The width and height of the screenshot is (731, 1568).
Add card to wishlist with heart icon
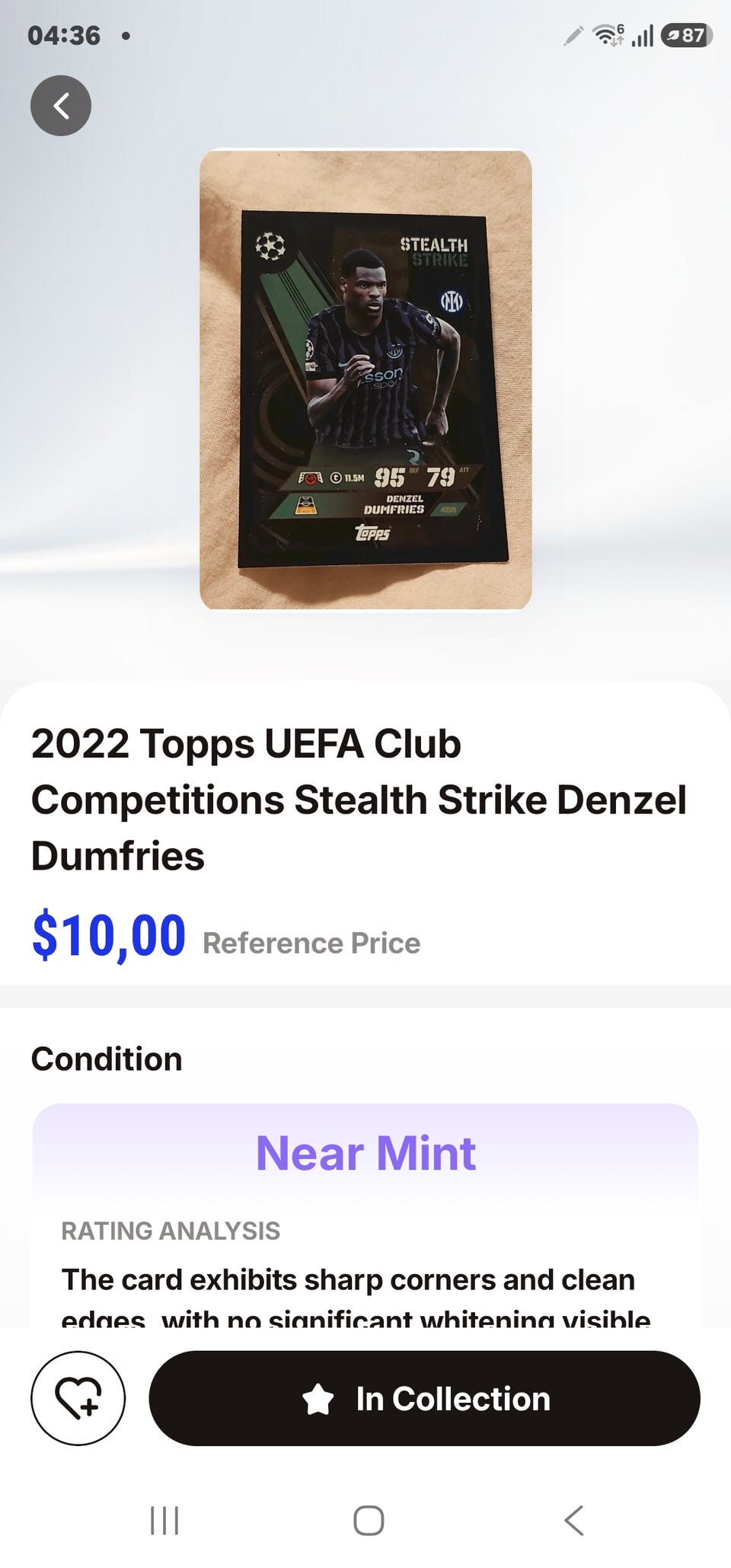point(78,1398)
